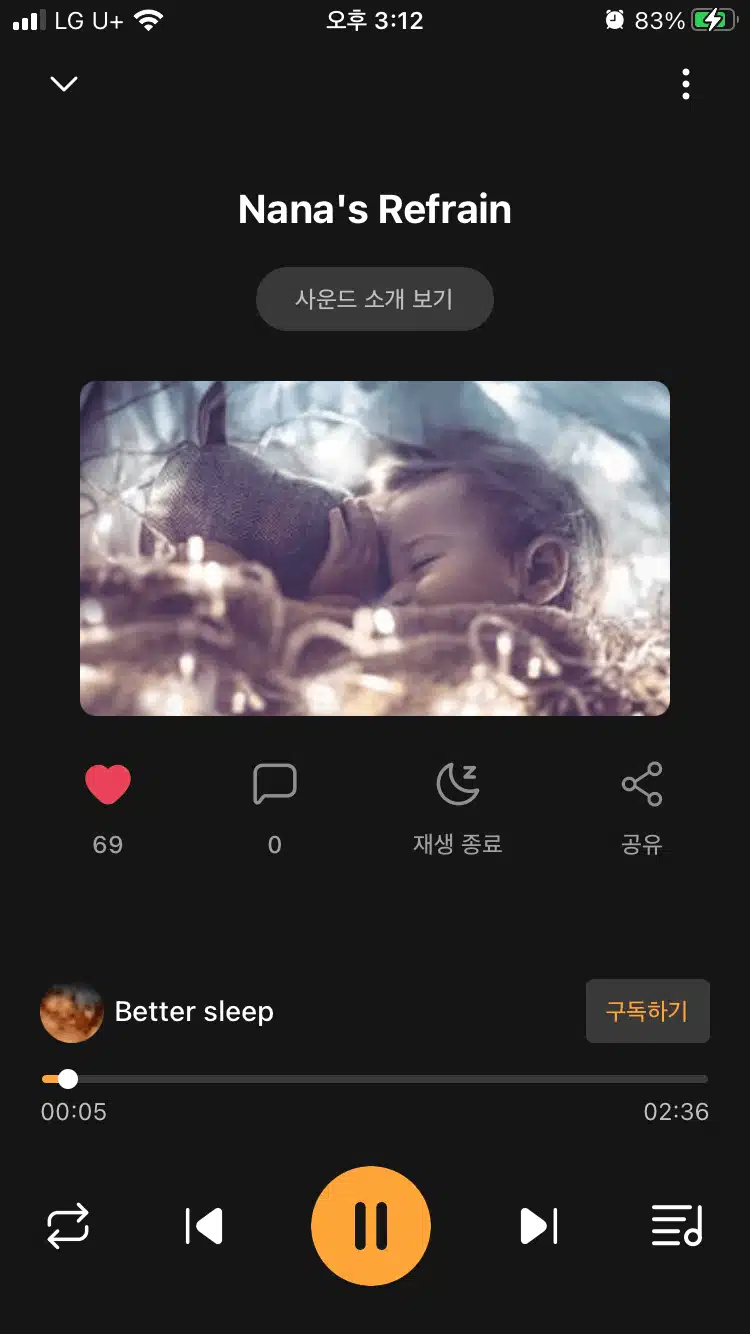The image size is (750, 1334).
Task: Open the three-dot overflow menu
Action: tap(685, 84)
